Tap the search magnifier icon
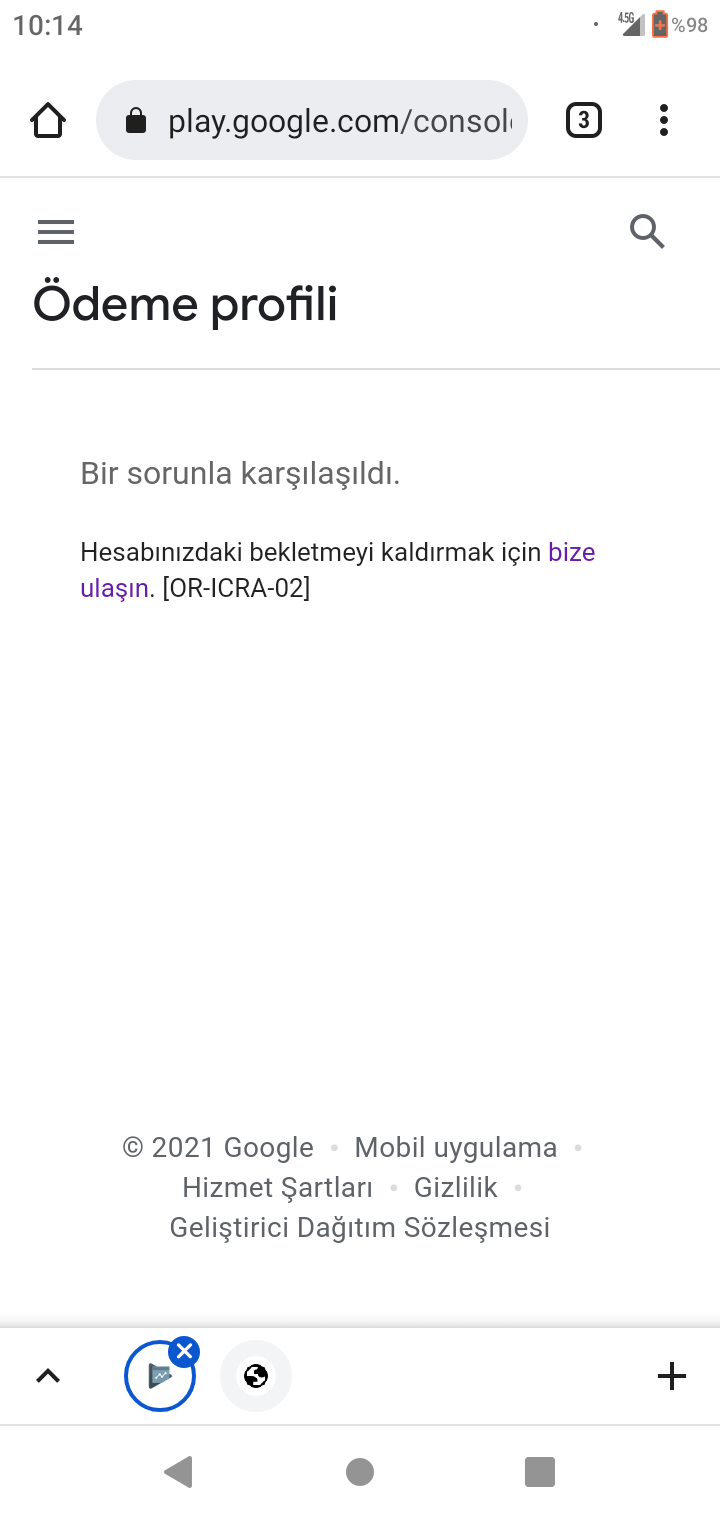 coord(647,232)
